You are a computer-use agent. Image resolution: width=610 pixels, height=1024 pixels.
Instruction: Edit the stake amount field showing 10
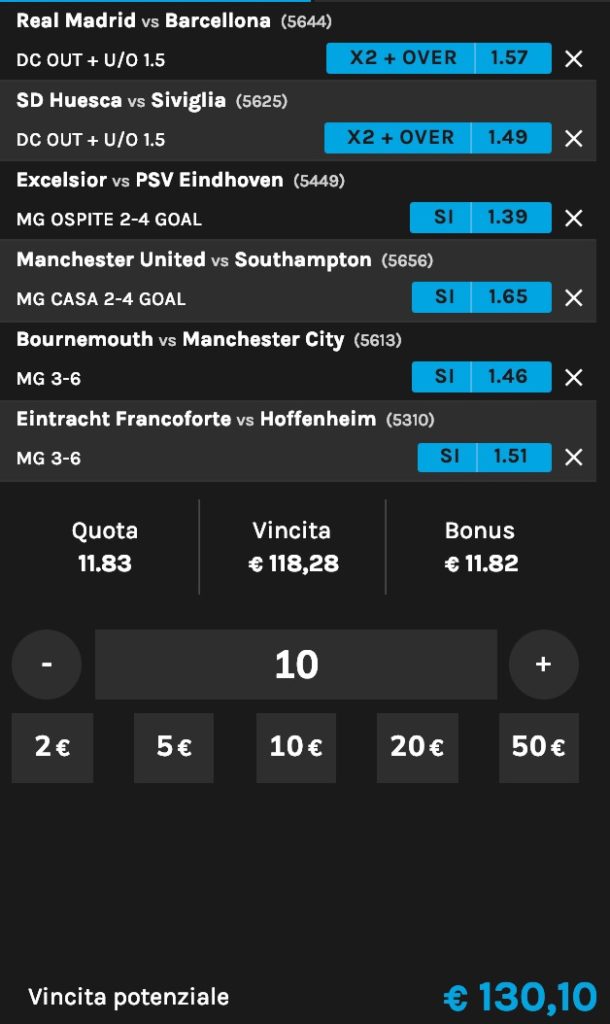coord(296,664)
